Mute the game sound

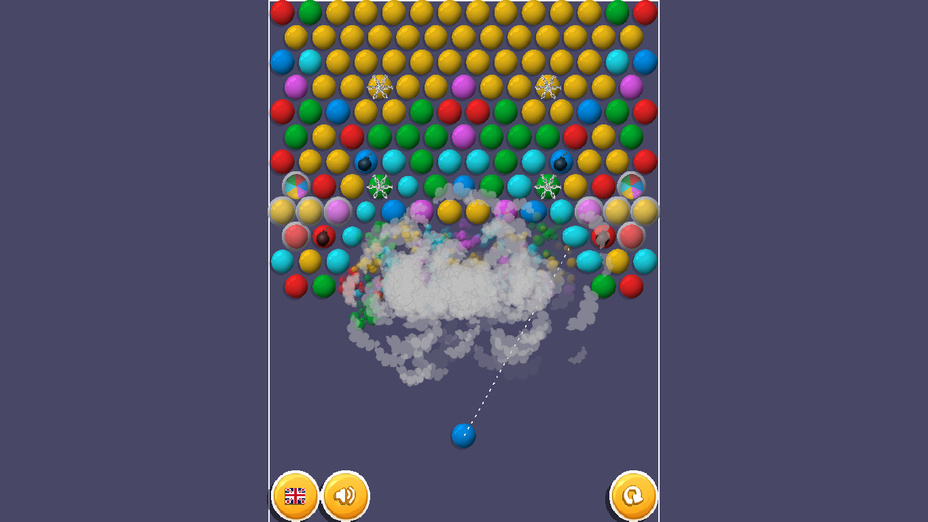pos(346,496)
